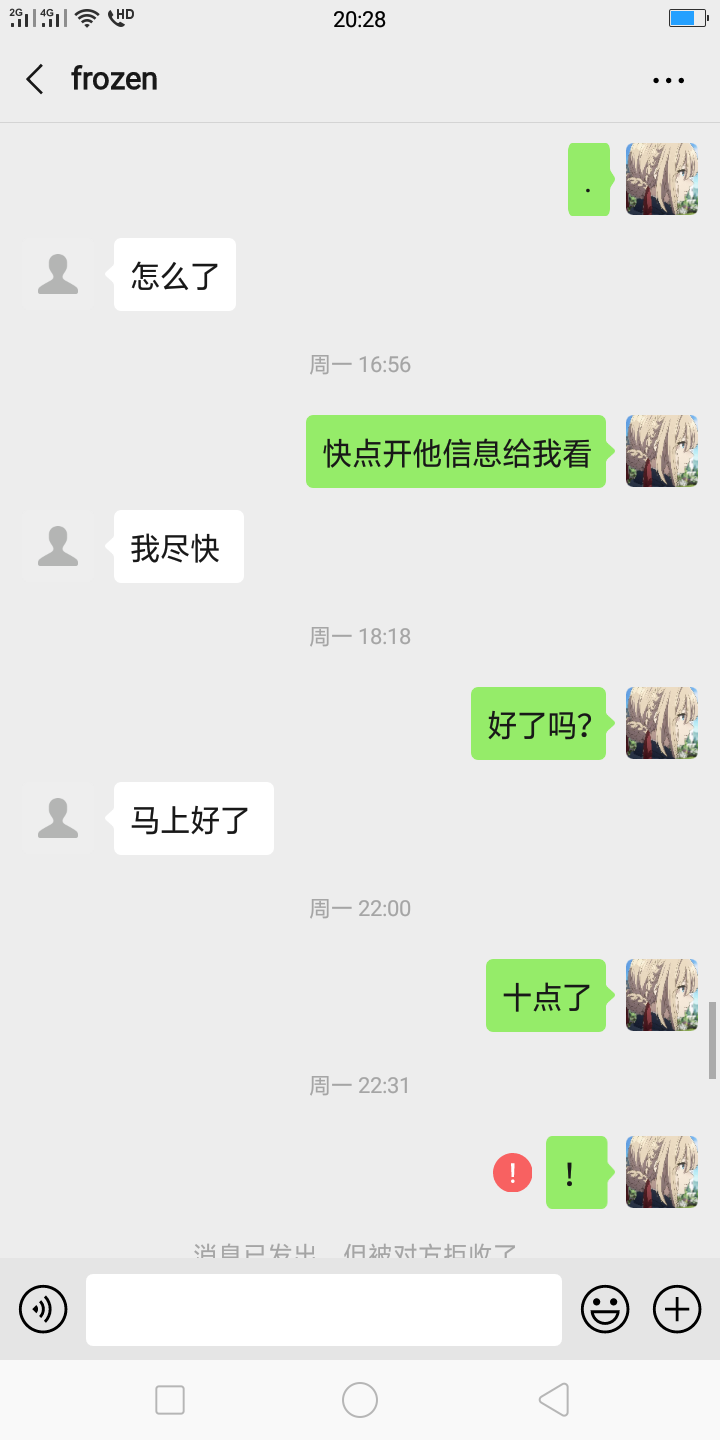Open the emoji sticker panel
Image resolution: width=720 pixels, height=1440 pixels.
point(605,1309)
